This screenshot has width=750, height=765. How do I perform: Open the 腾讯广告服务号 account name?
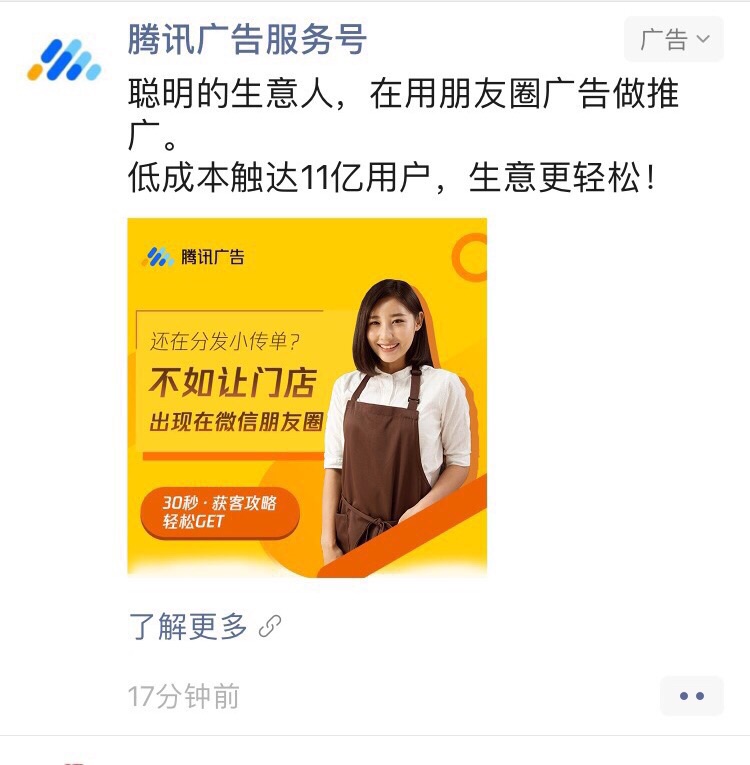click(x=247, y=40)
